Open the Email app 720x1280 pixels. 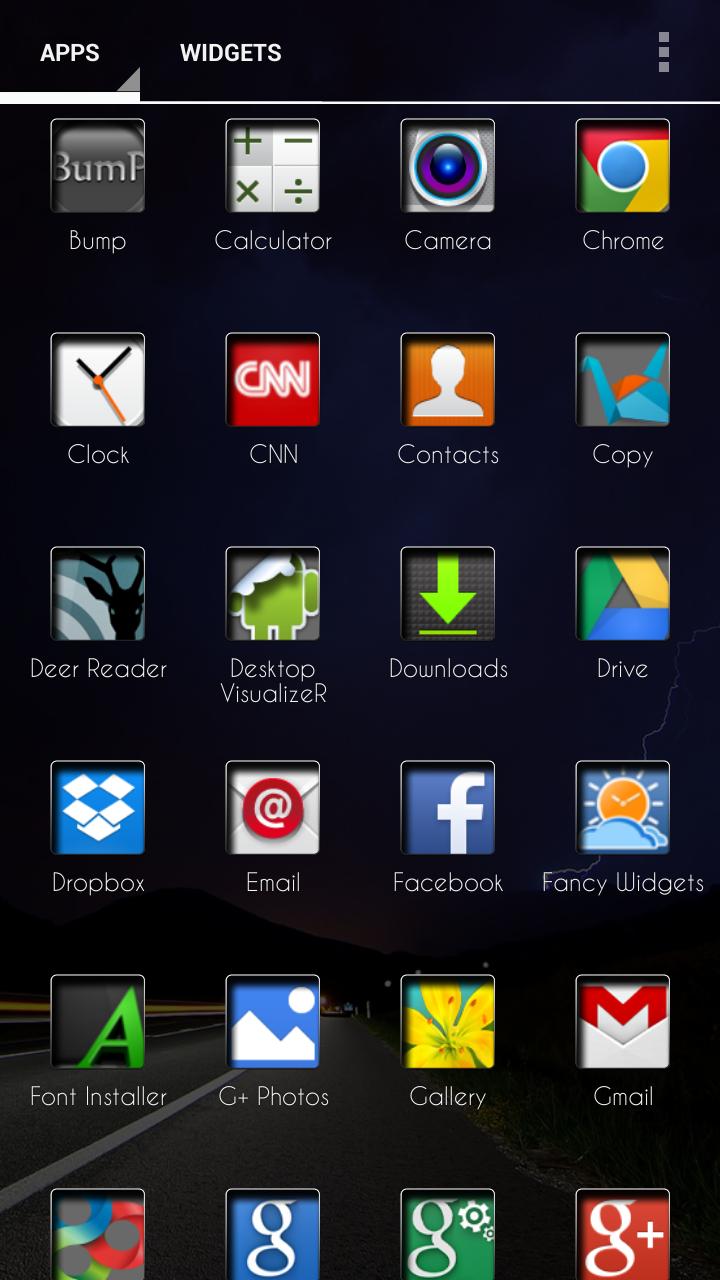tap(273, 808)
